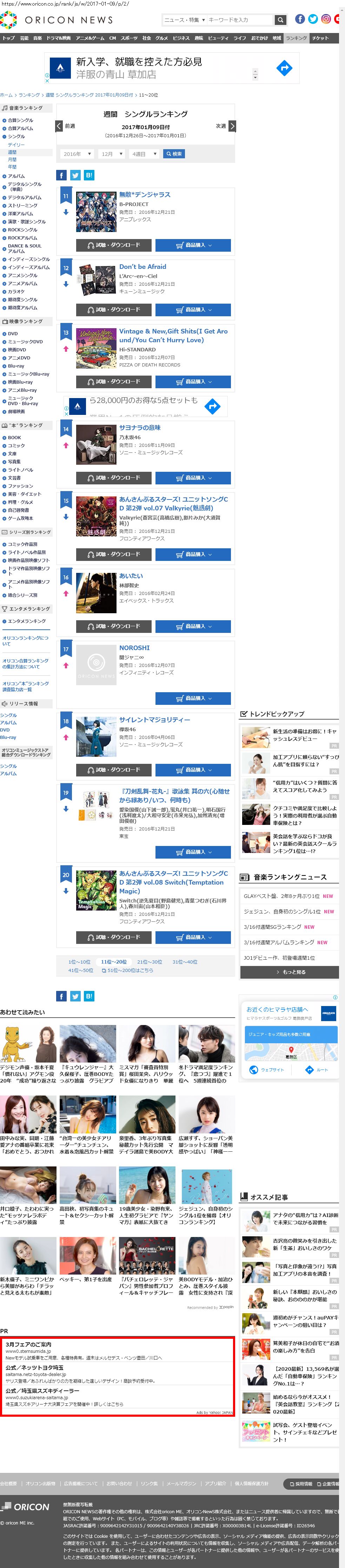Open サイレントマジョリティー title link
This screenshot has width=345, height=1568.
point(154,720)
